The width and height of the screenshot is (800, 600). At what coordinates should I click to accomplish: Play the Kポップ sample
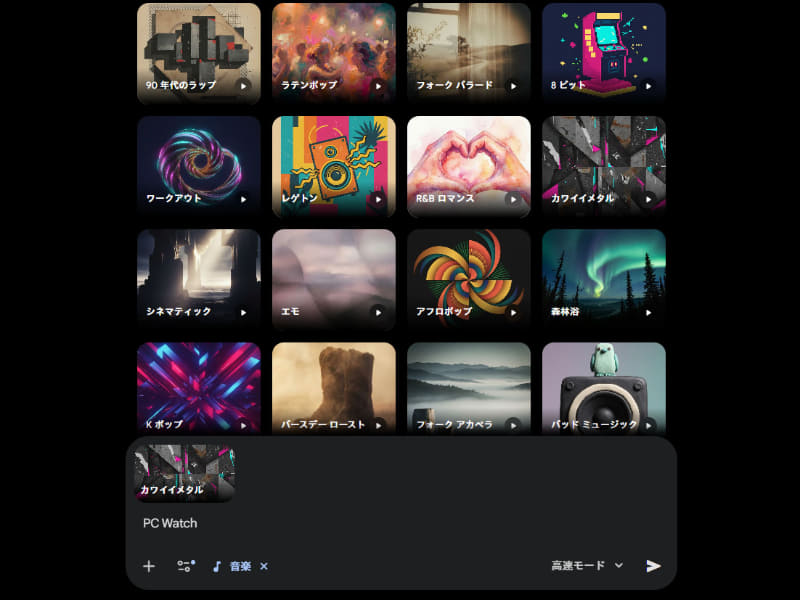click(243, 425)
